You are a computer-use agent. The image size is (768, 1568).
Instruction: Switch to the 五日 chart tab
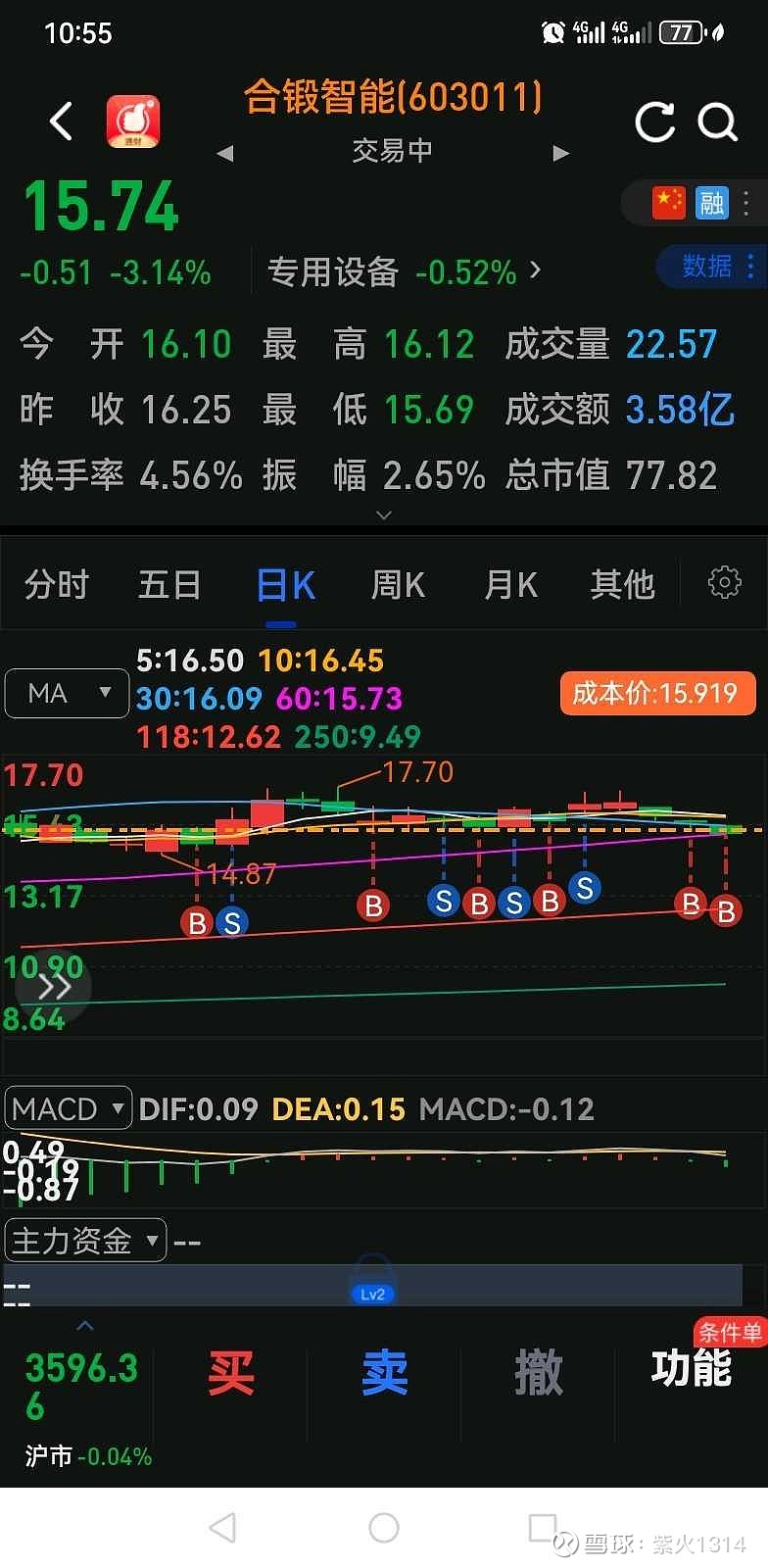[169, 585]
